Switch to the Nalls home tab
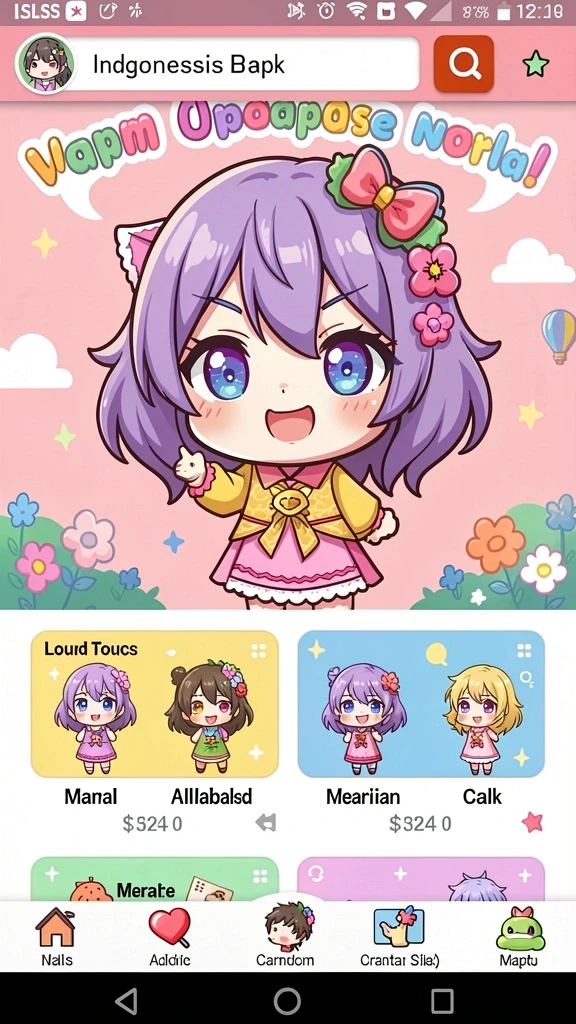576x1024 pixels. 57,936
